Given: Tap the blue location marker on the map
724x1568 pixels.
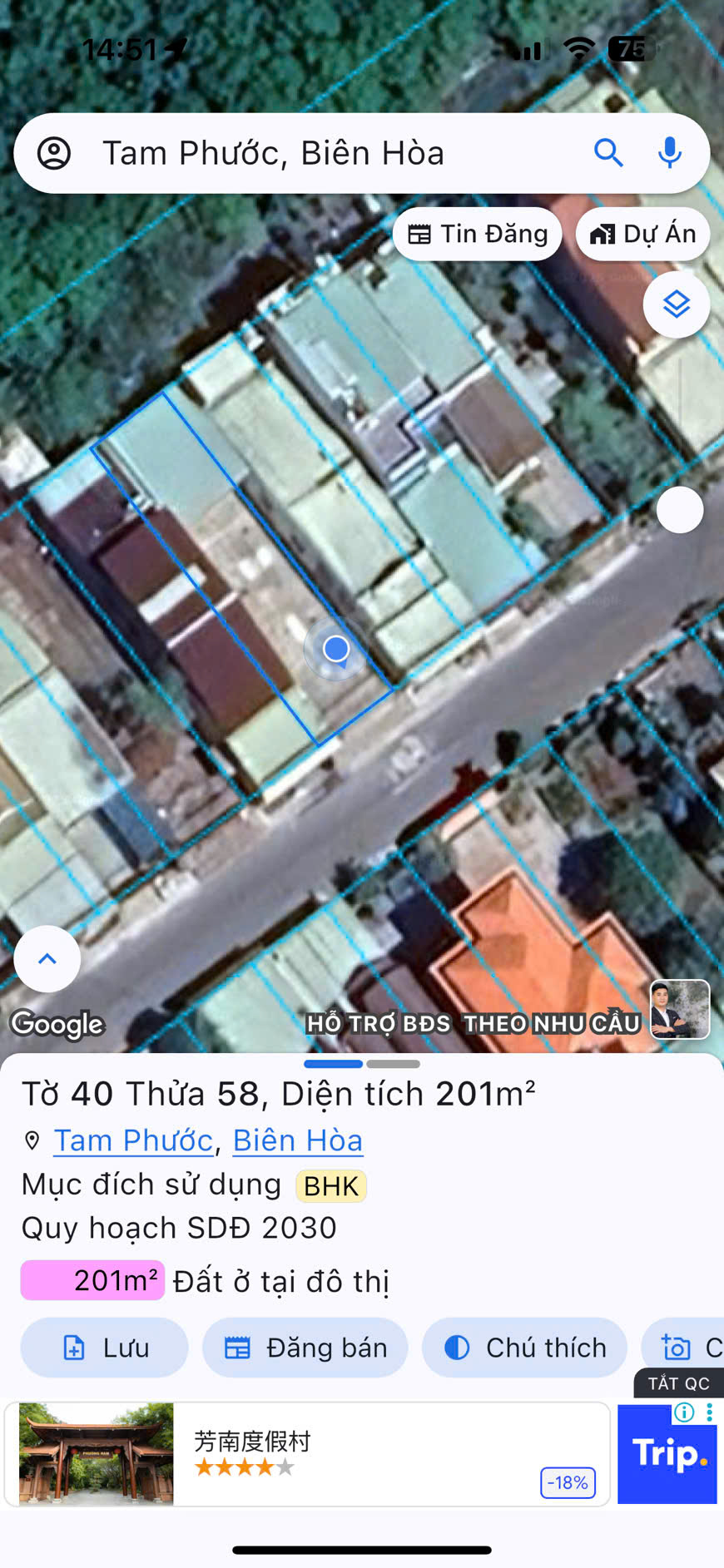Looking at the screenshot, I should tap(335, 648).
